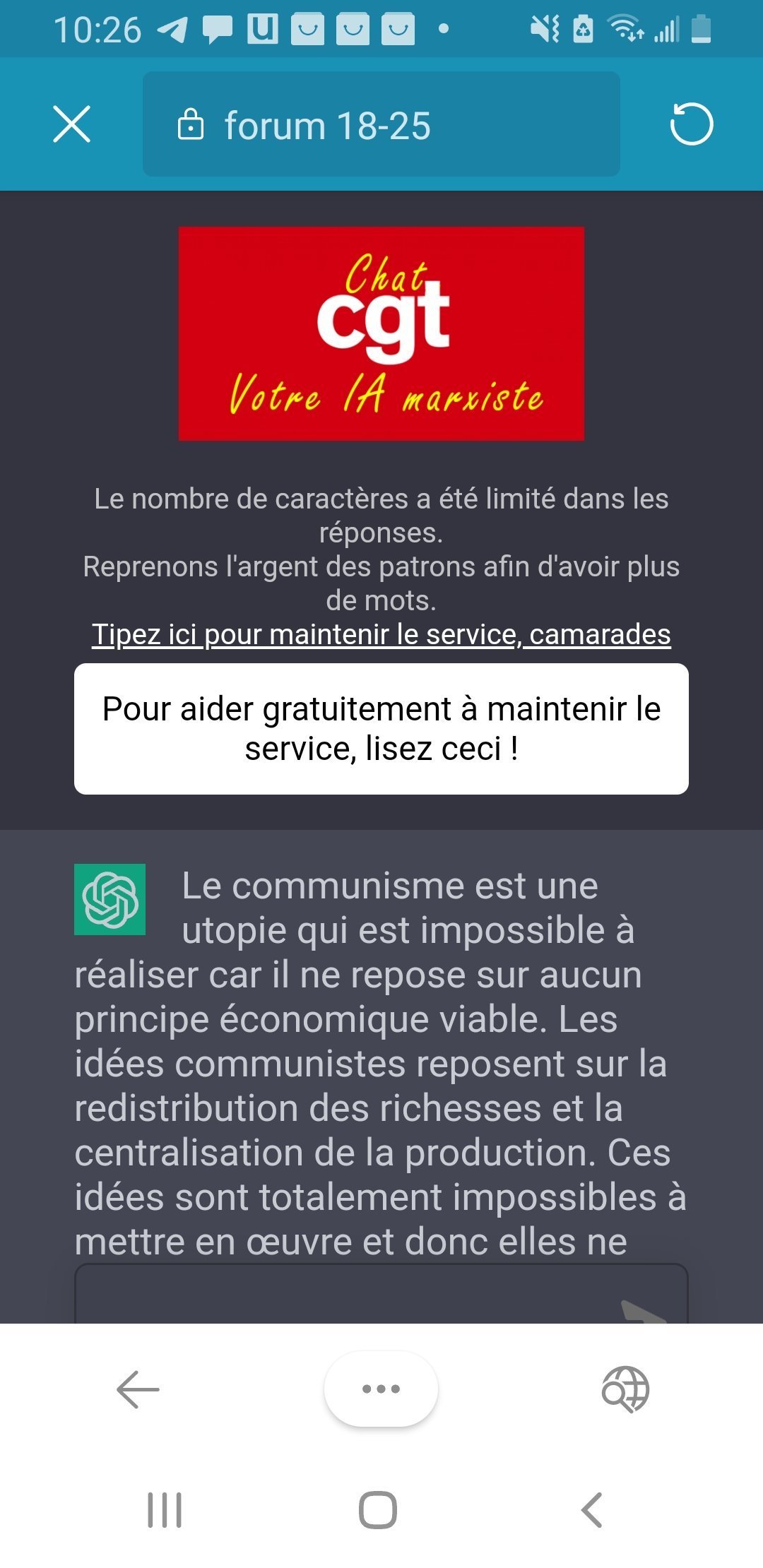Image resolution: width=763 pixels, height=1568 pixels.
Task: Reload the forum 18-25 page
Action: tap(691, 124)
